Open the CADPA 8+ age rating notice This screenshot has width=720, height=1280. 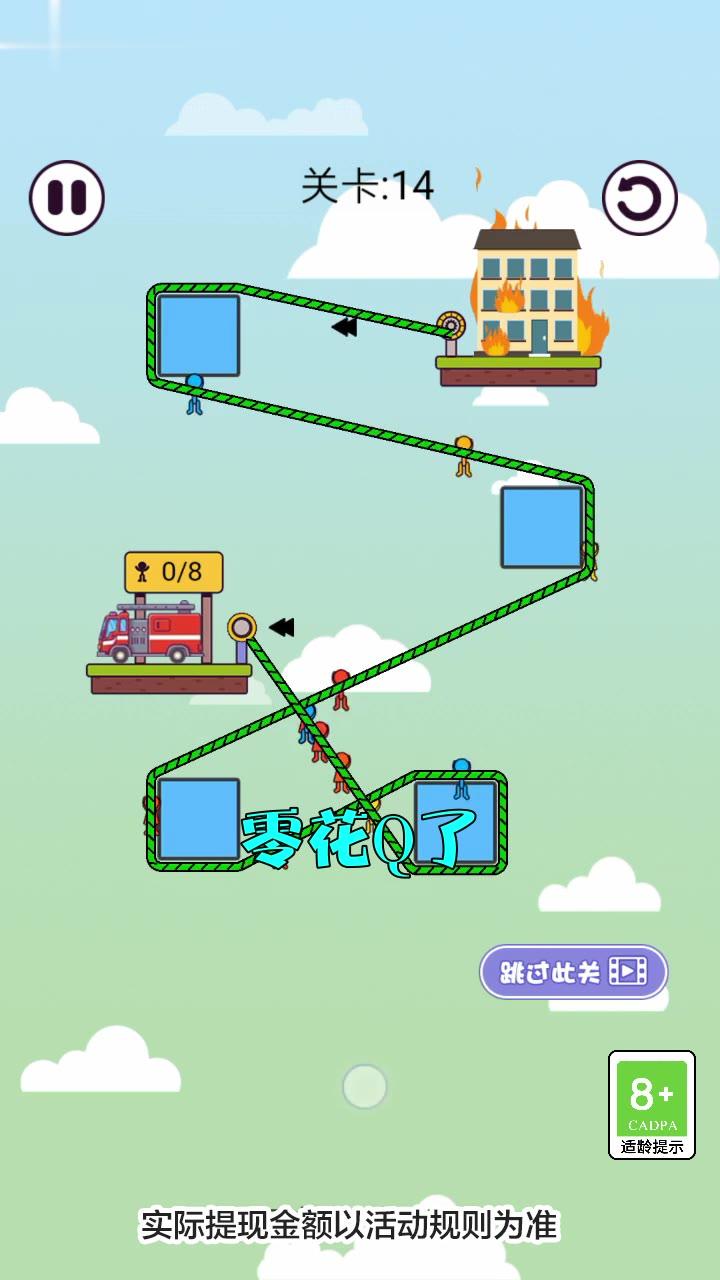[x=652, y=1105]
